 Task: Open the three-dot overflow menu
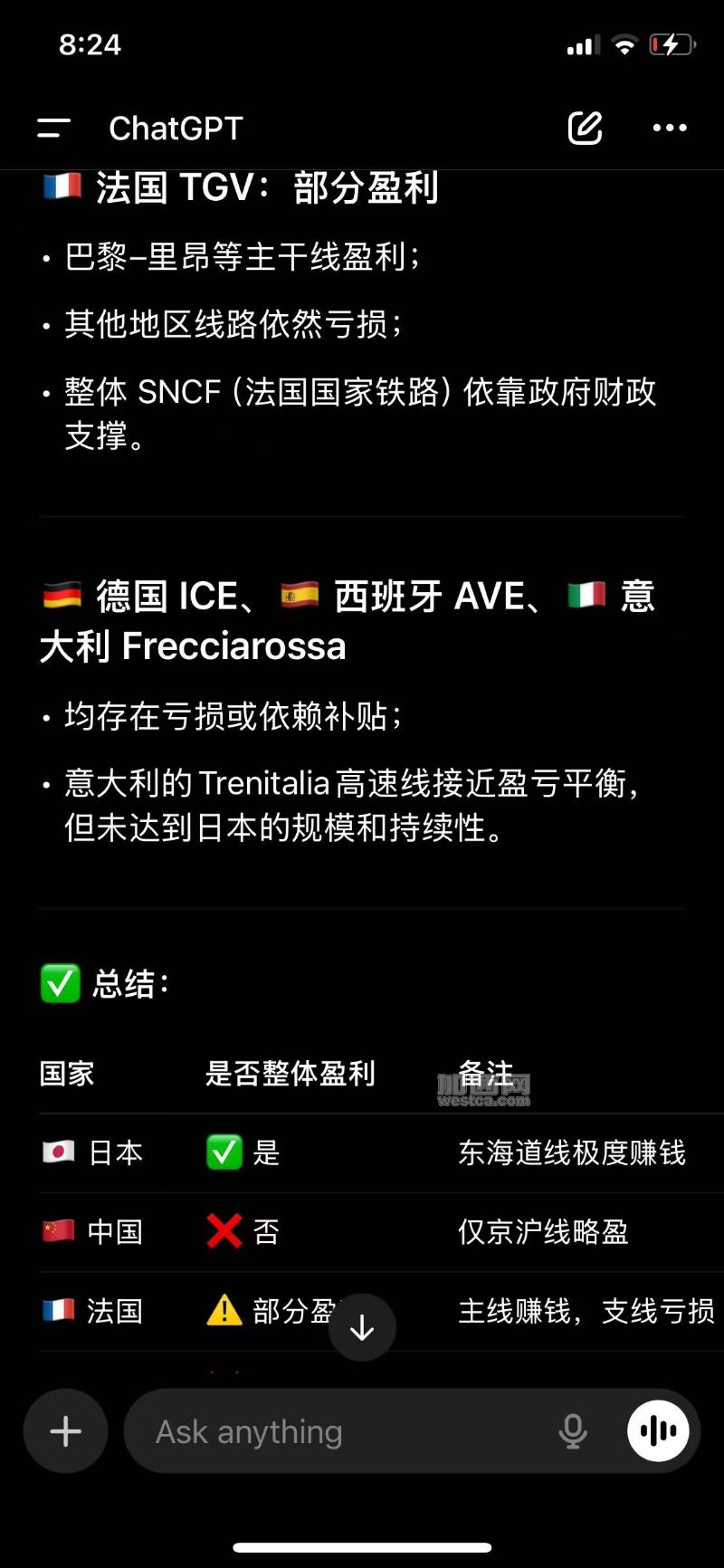(x=670, y=129)
